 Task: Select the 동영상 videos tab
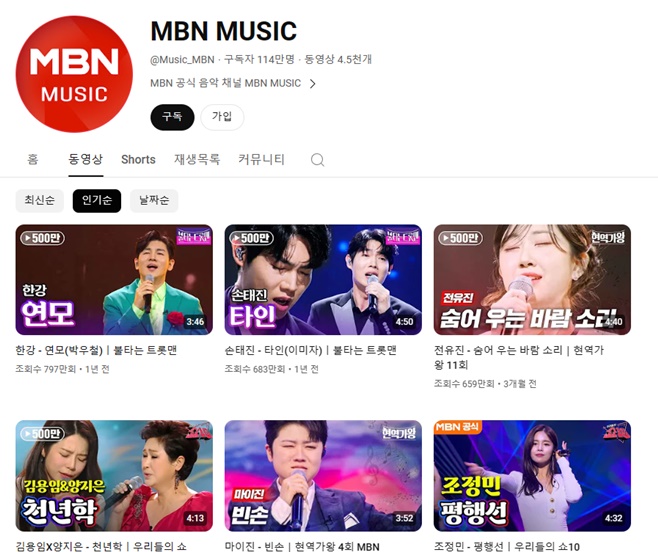(x=85, y=159)
